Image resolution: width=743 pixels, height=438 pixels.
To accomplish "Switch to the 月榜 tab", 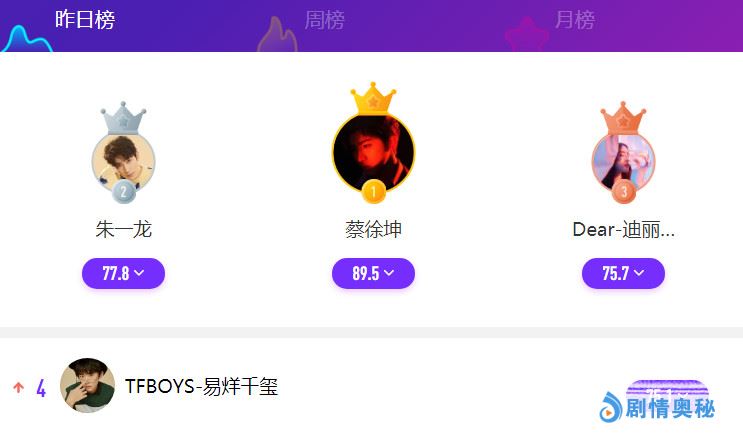I will [x=575, y=20].
